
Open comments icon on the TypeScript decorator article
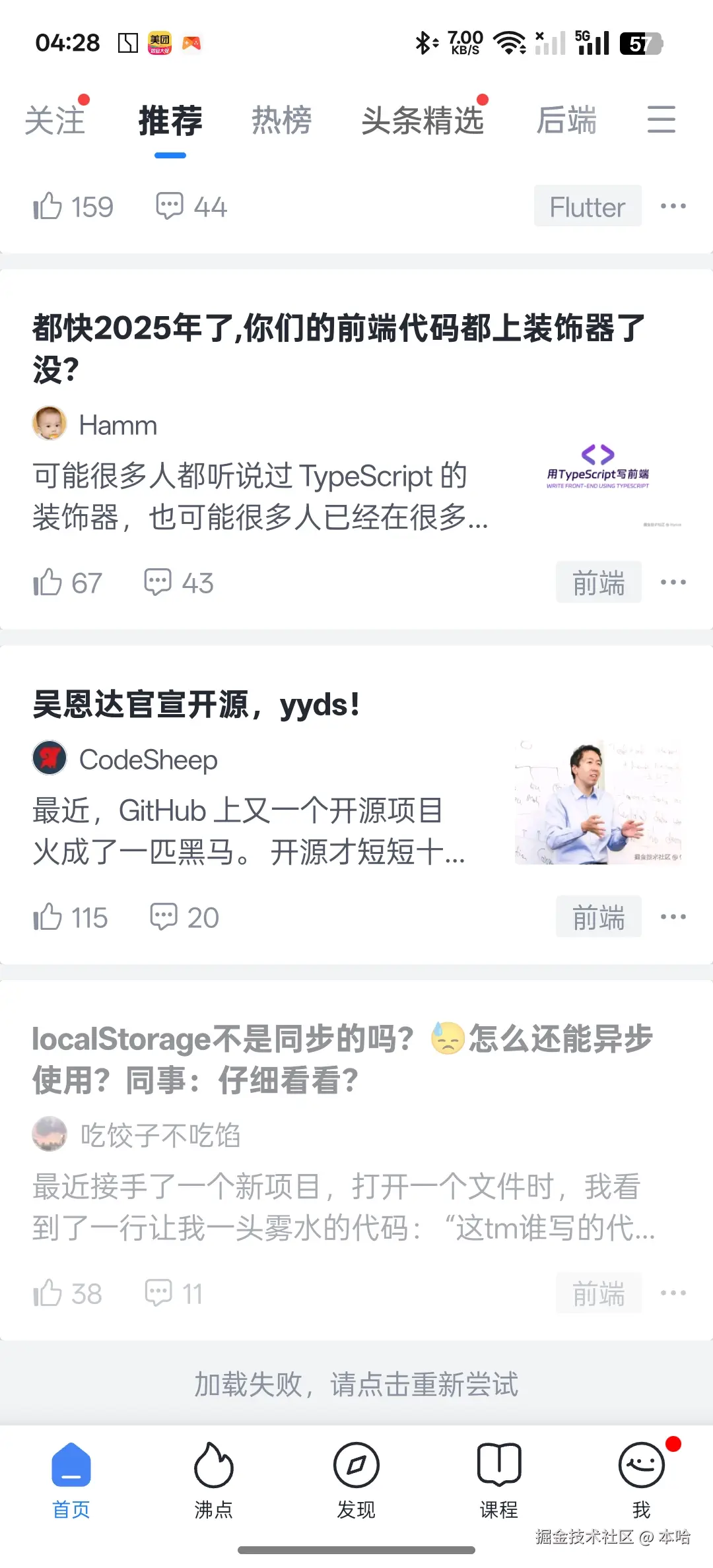tap(158, 582)
